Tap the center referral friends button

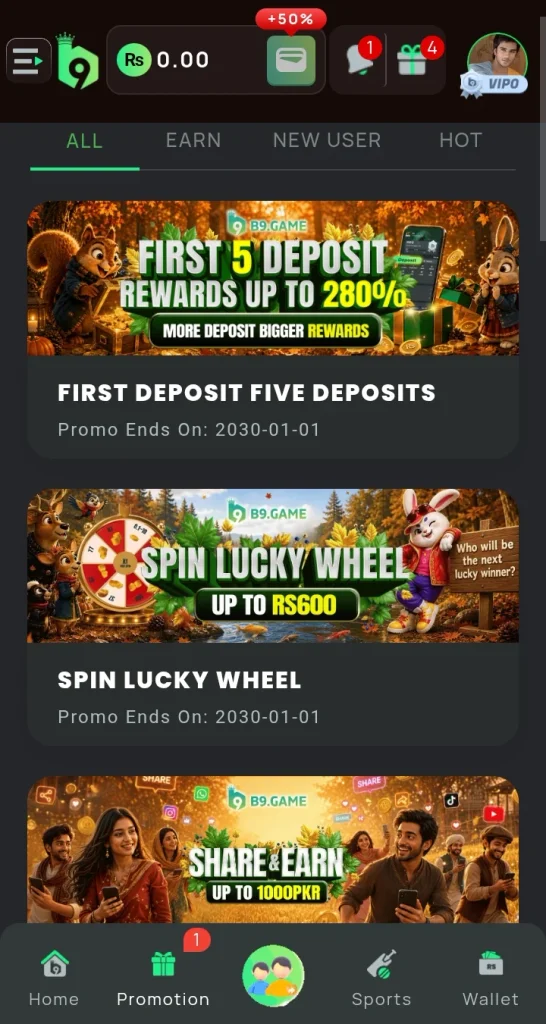(x=273, y=975)
